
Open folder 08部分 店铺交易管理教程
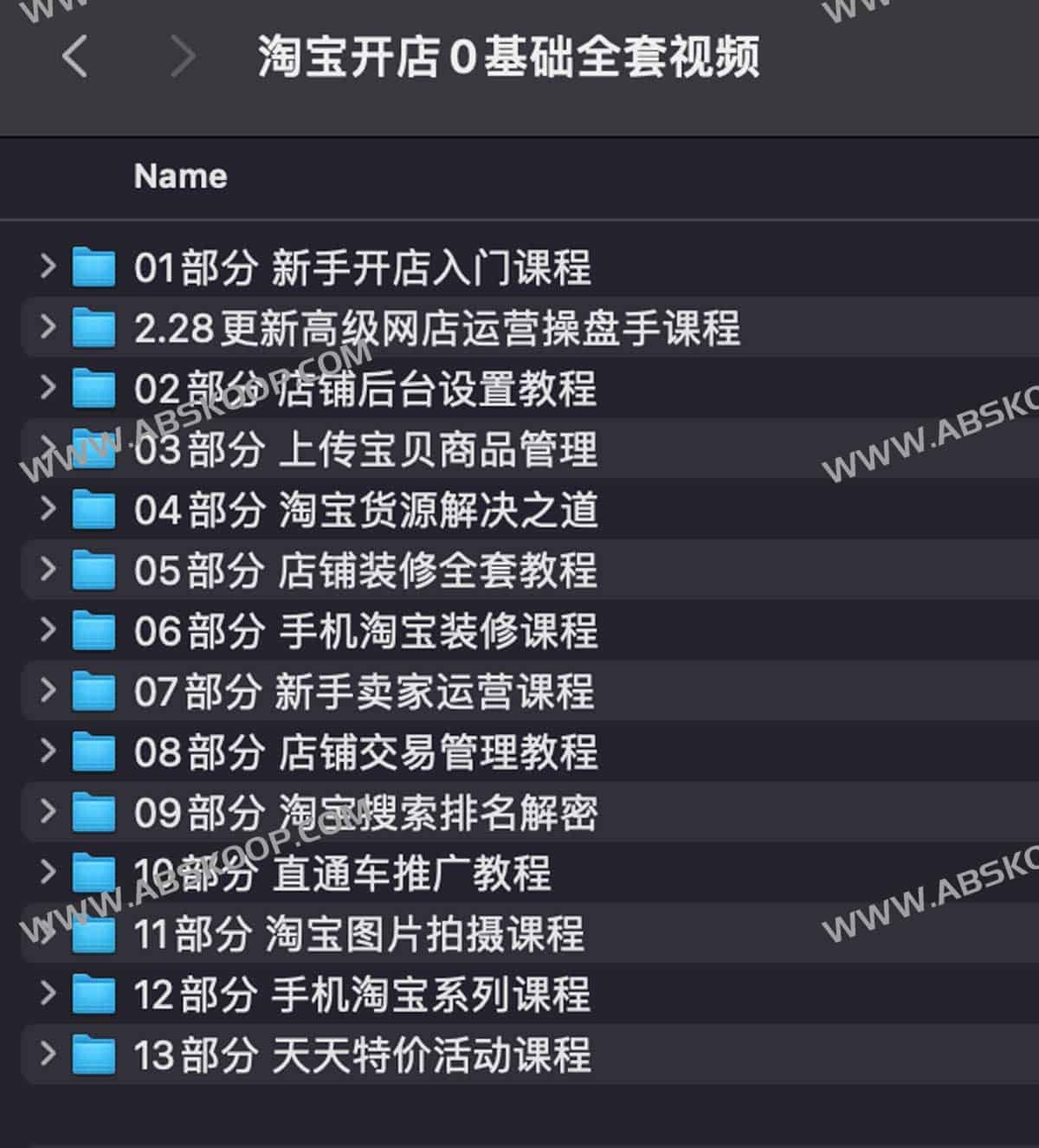click(x=365, y=751)
